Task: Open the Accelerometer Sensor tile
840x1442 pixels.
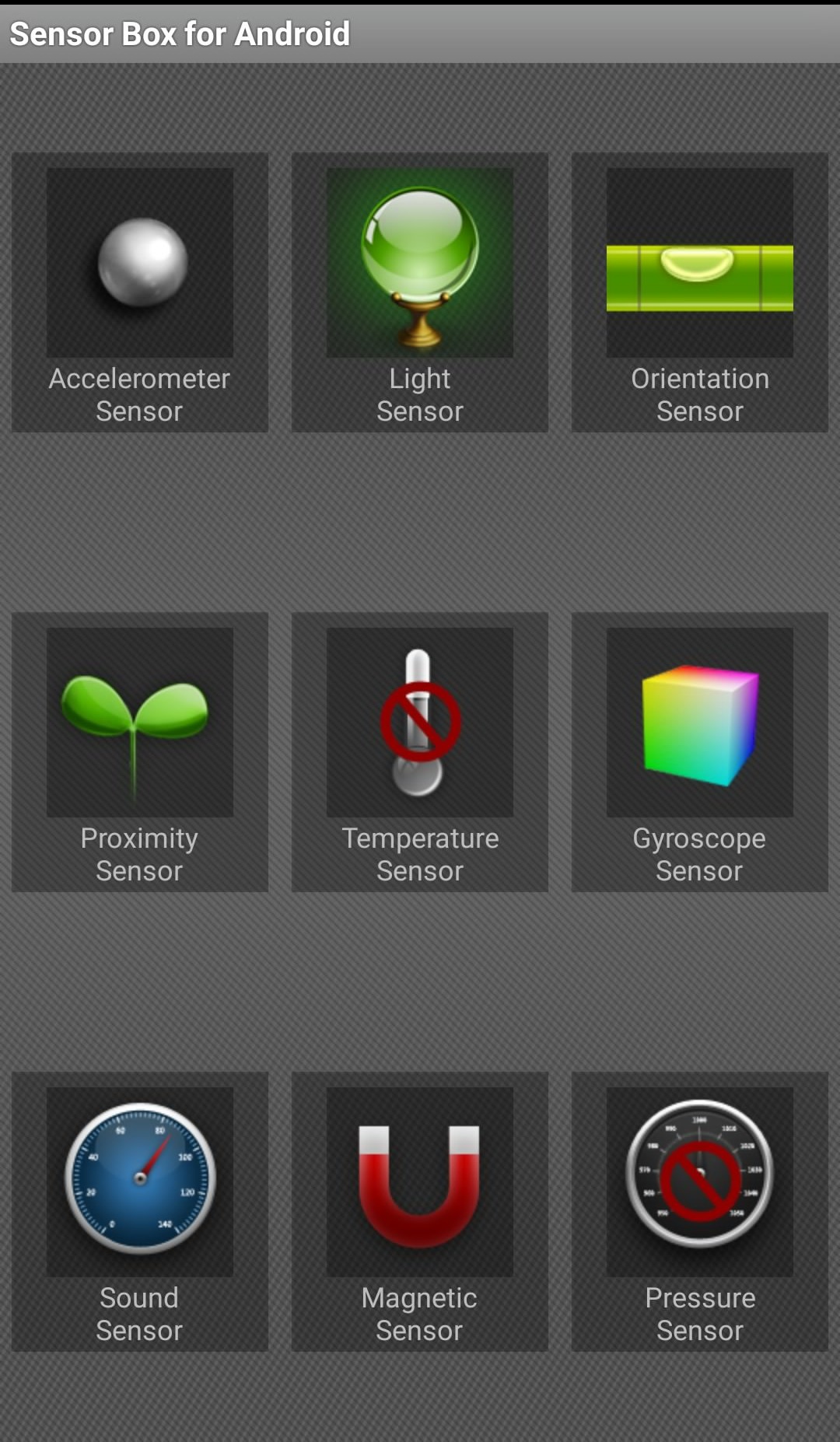Action: [140, 292]
